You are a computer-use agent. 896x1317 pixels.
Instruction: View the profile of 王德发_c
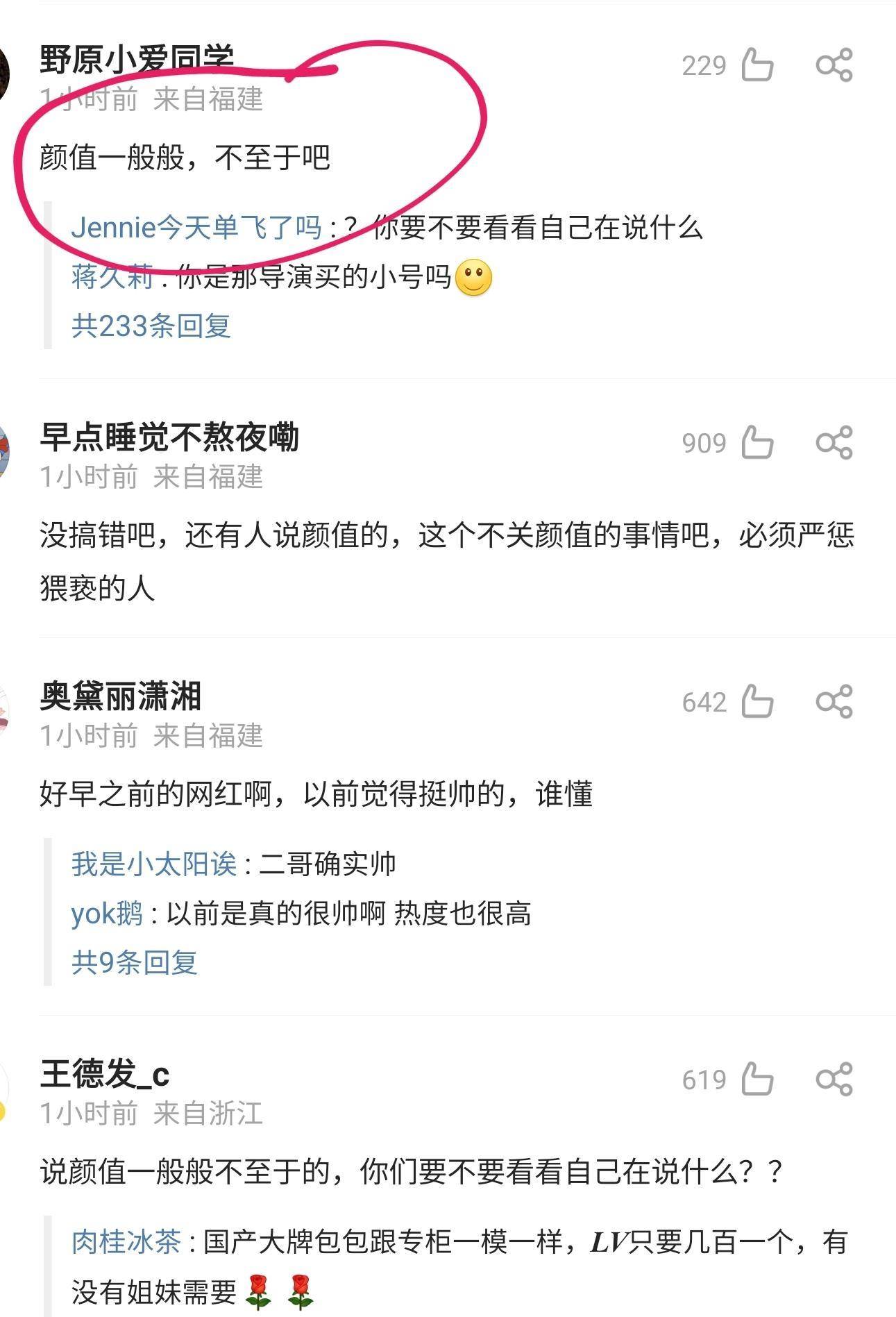tap(105, 1074)
